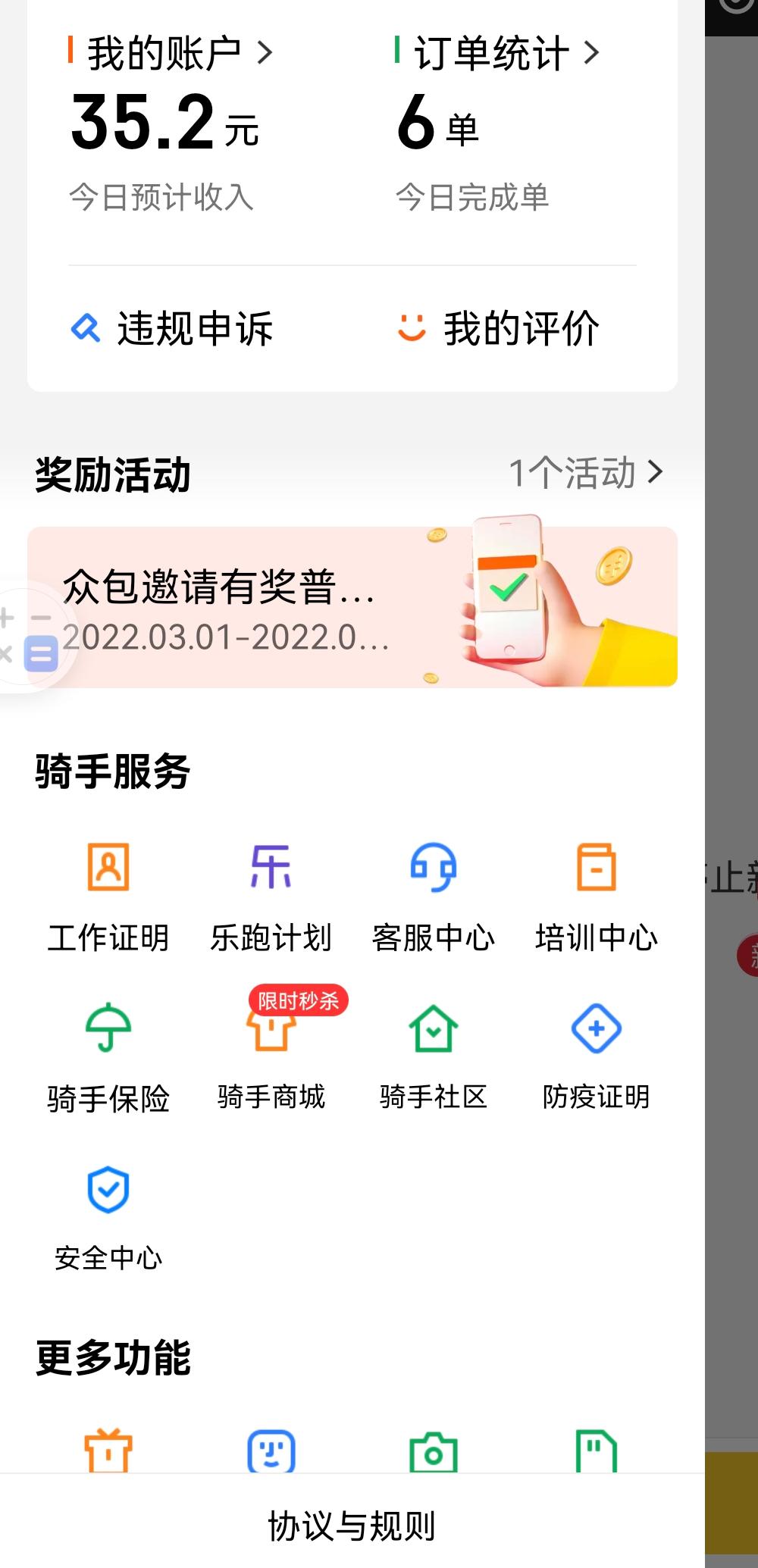The image size is (758, 1568).
Task: Expand 订单统计 via its chevron
Action: pos(594,53)
